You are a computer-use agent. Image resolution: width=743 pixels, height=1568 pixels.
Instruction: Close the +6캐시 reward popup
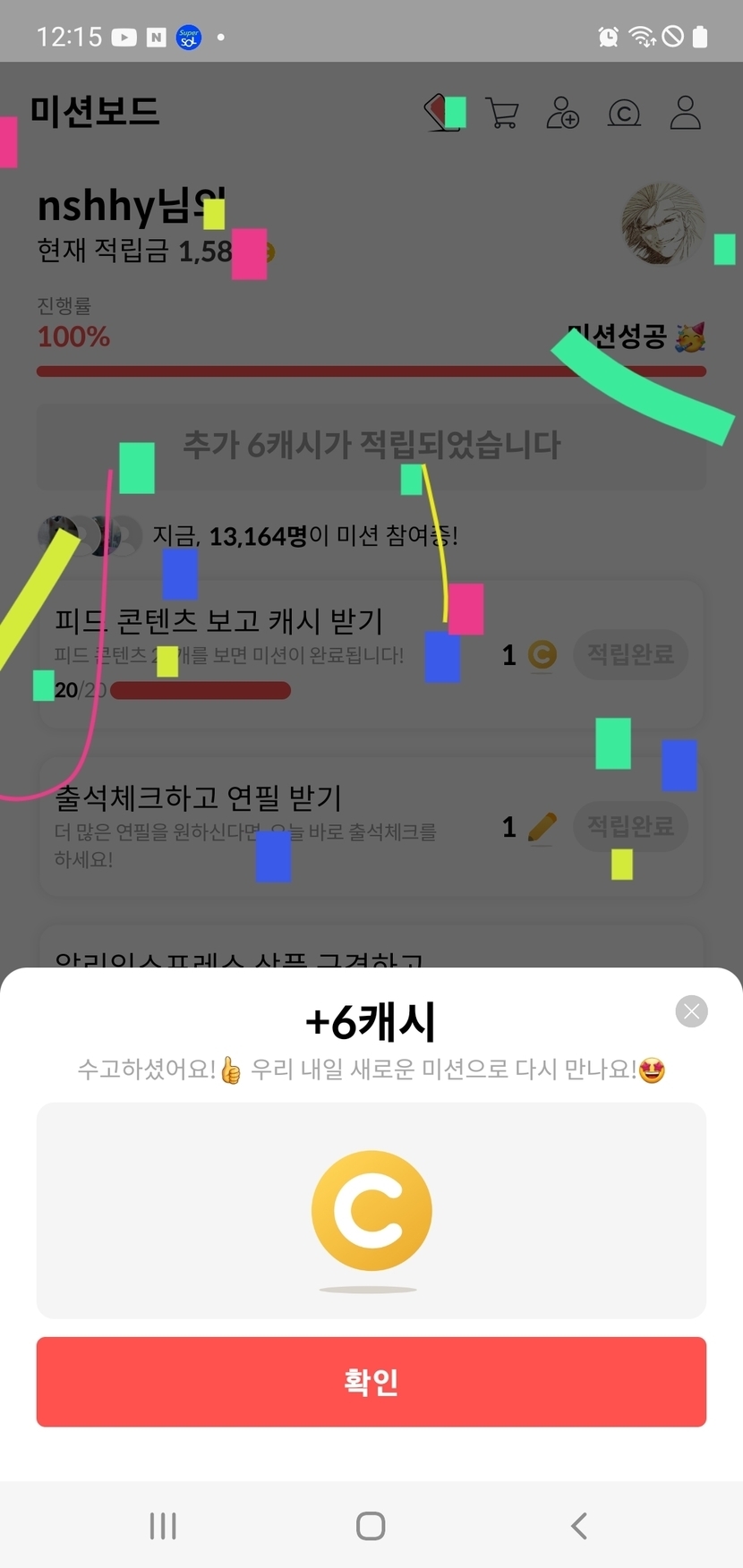point(691,1011)
